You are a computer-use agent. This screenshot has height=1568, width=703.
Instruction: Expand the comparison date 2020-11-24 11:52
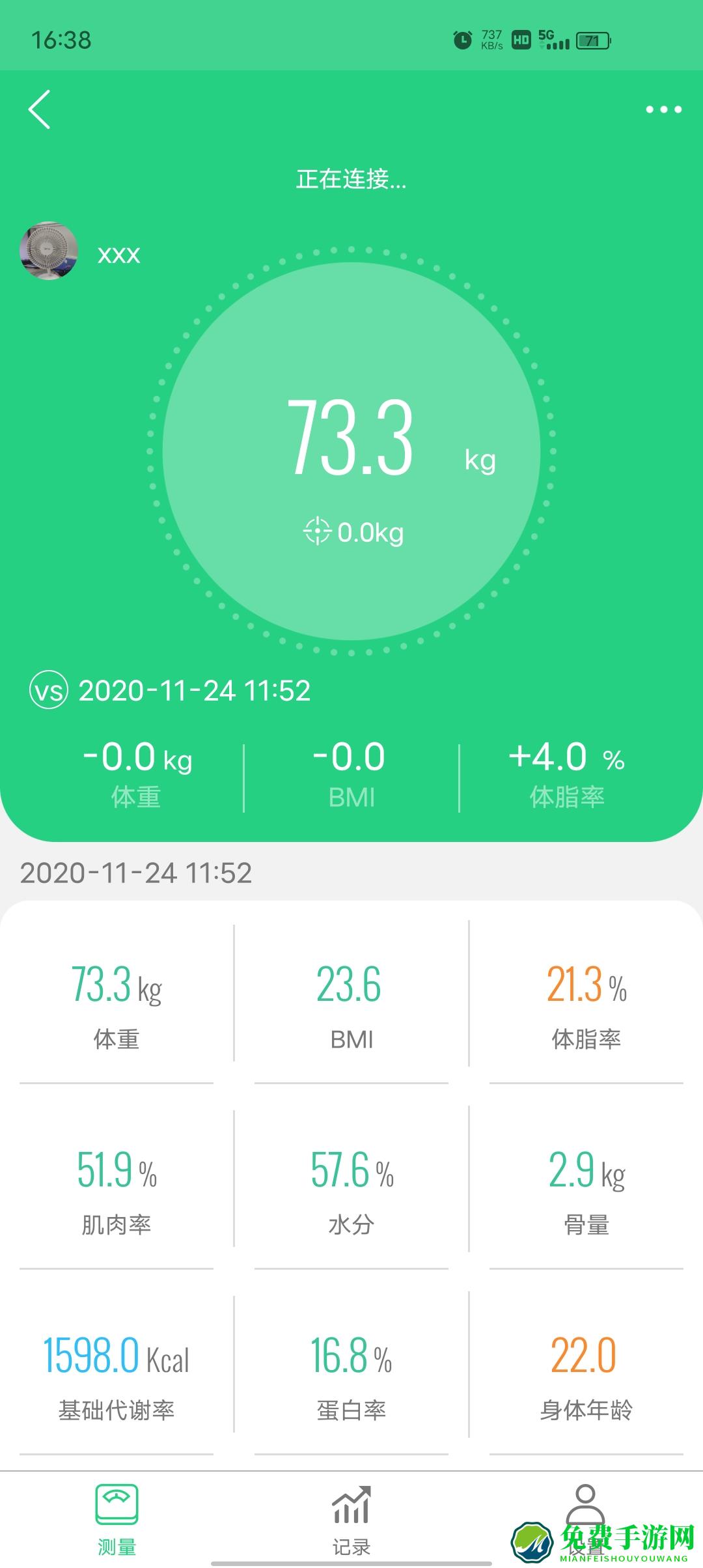(x=194, y=692)
